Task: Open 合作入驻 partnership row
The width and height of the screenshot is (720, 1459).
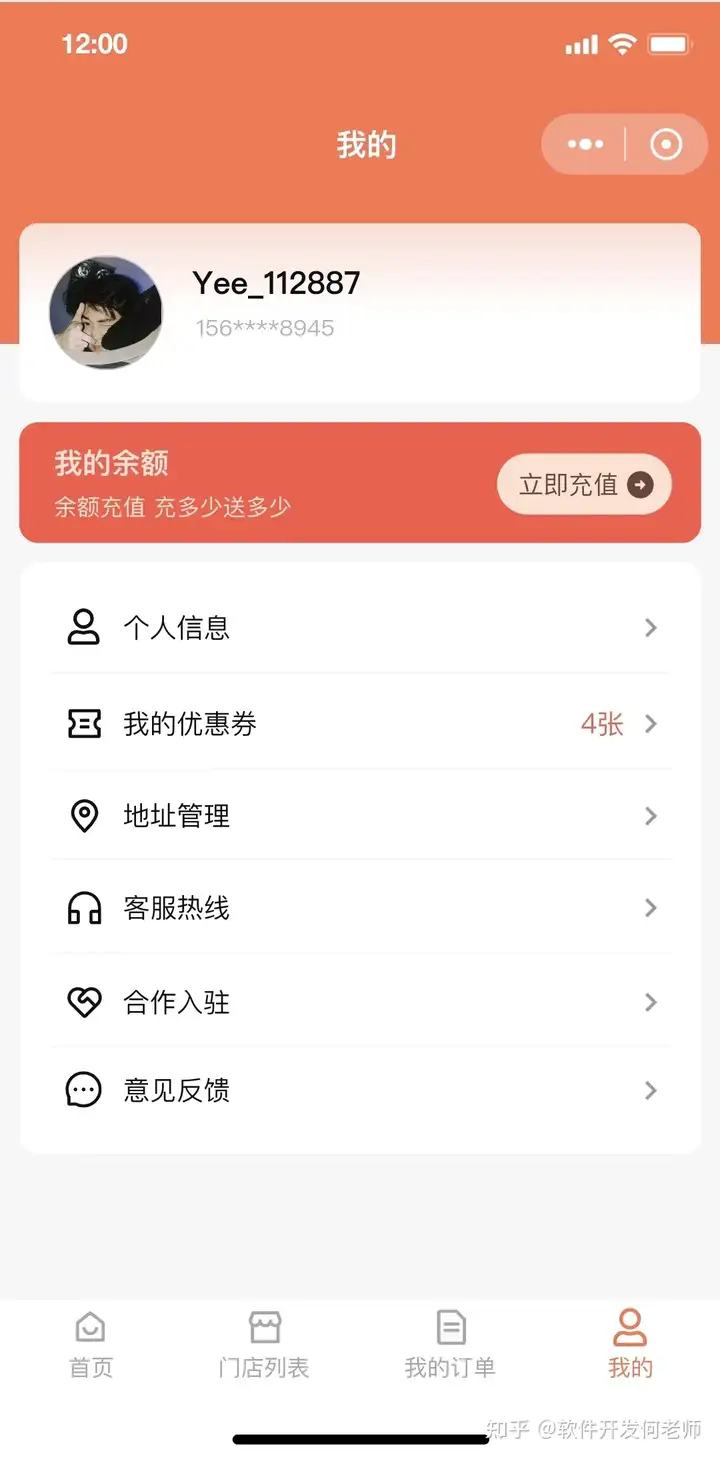Action: 360,1002
